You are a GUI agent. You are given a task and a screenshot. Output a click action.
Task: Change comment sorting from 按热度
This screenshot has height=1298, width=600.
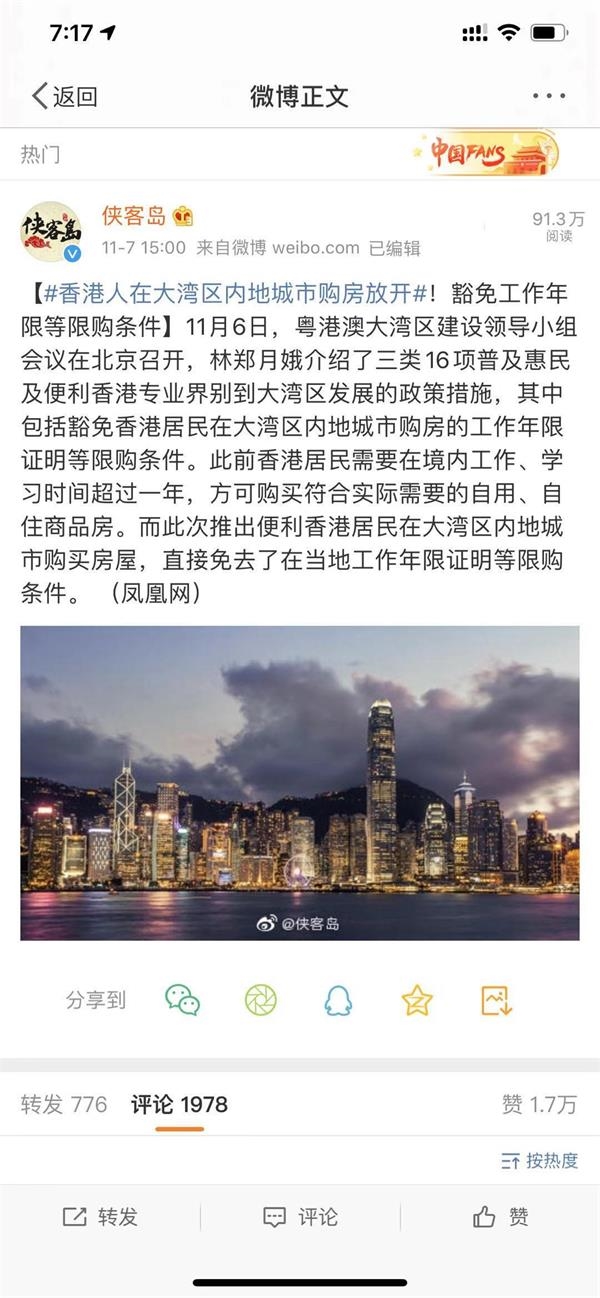[x=540, y=1160]
